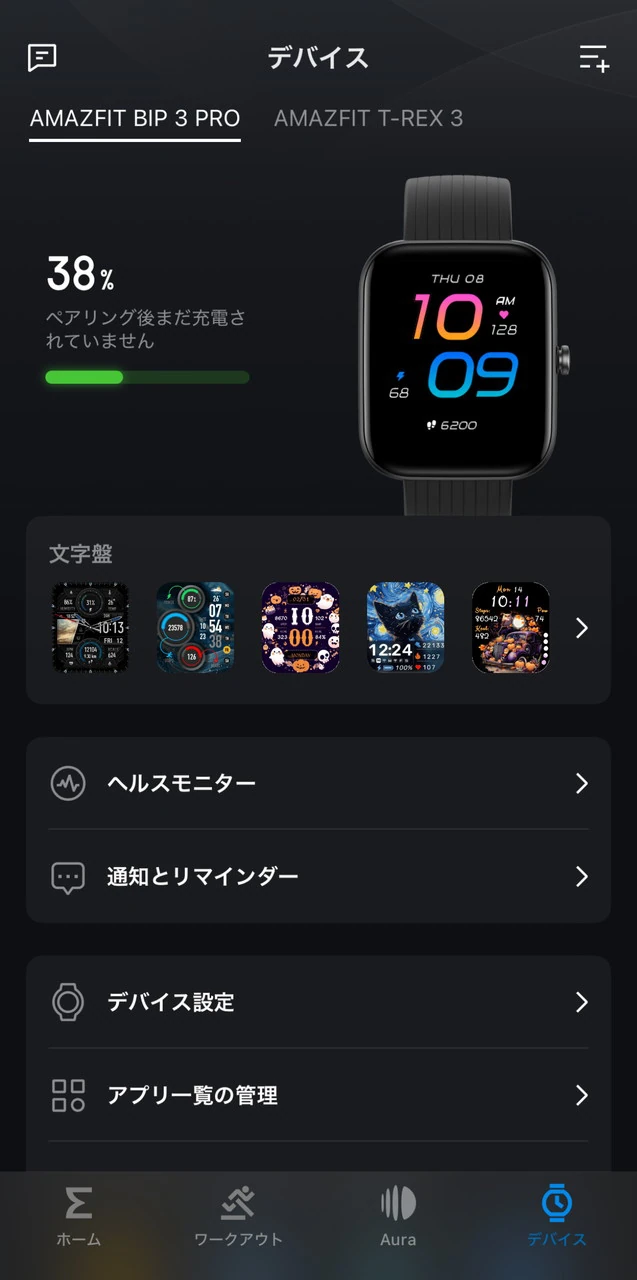
Task: Open the Halloween ghosts watch face
Action: click(300, 628)
